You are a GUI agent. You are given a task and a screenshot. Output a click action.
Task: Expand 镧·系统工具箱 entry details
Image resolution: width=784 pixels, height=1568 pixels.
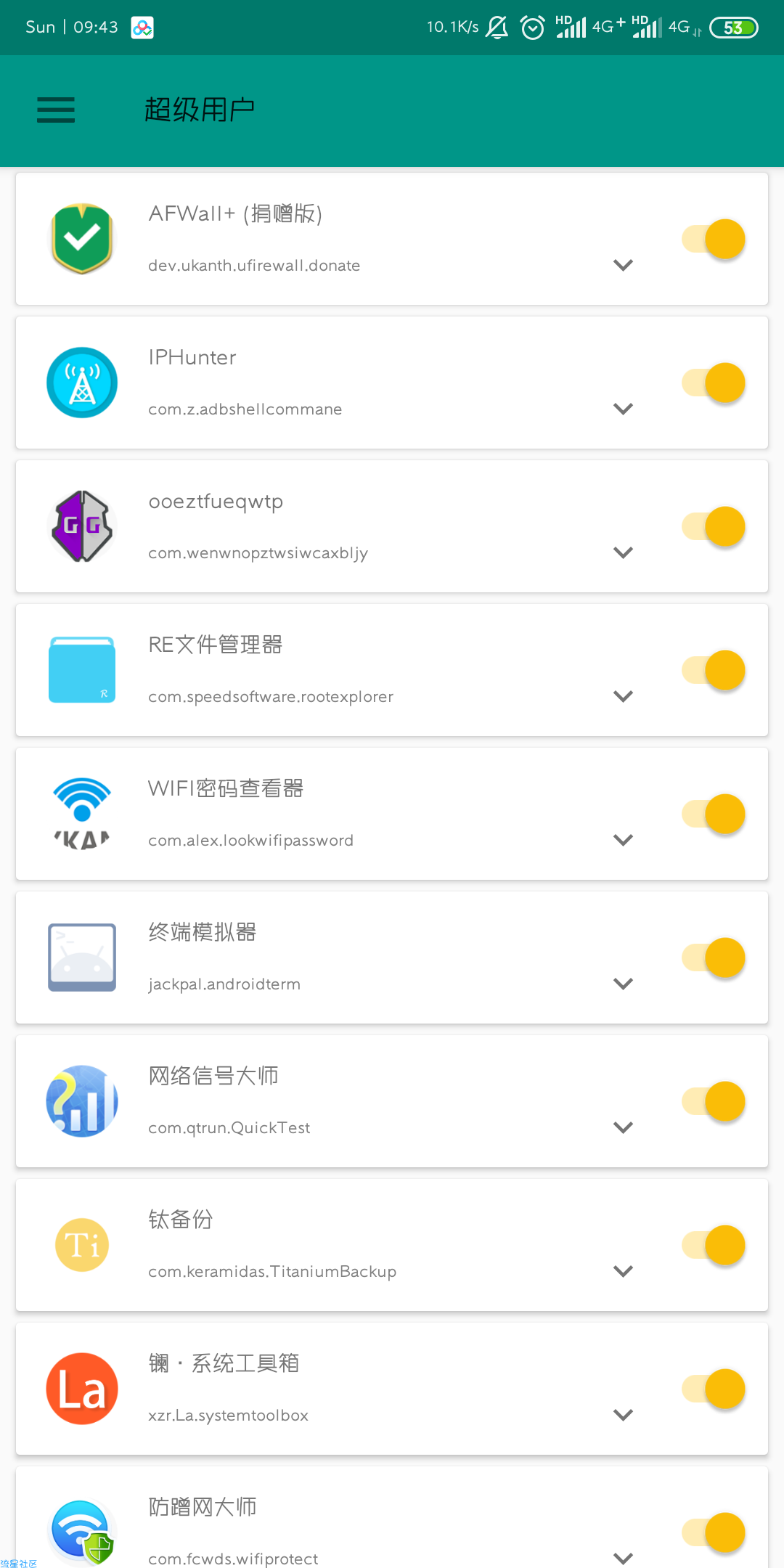click(x=623, y=1415)
